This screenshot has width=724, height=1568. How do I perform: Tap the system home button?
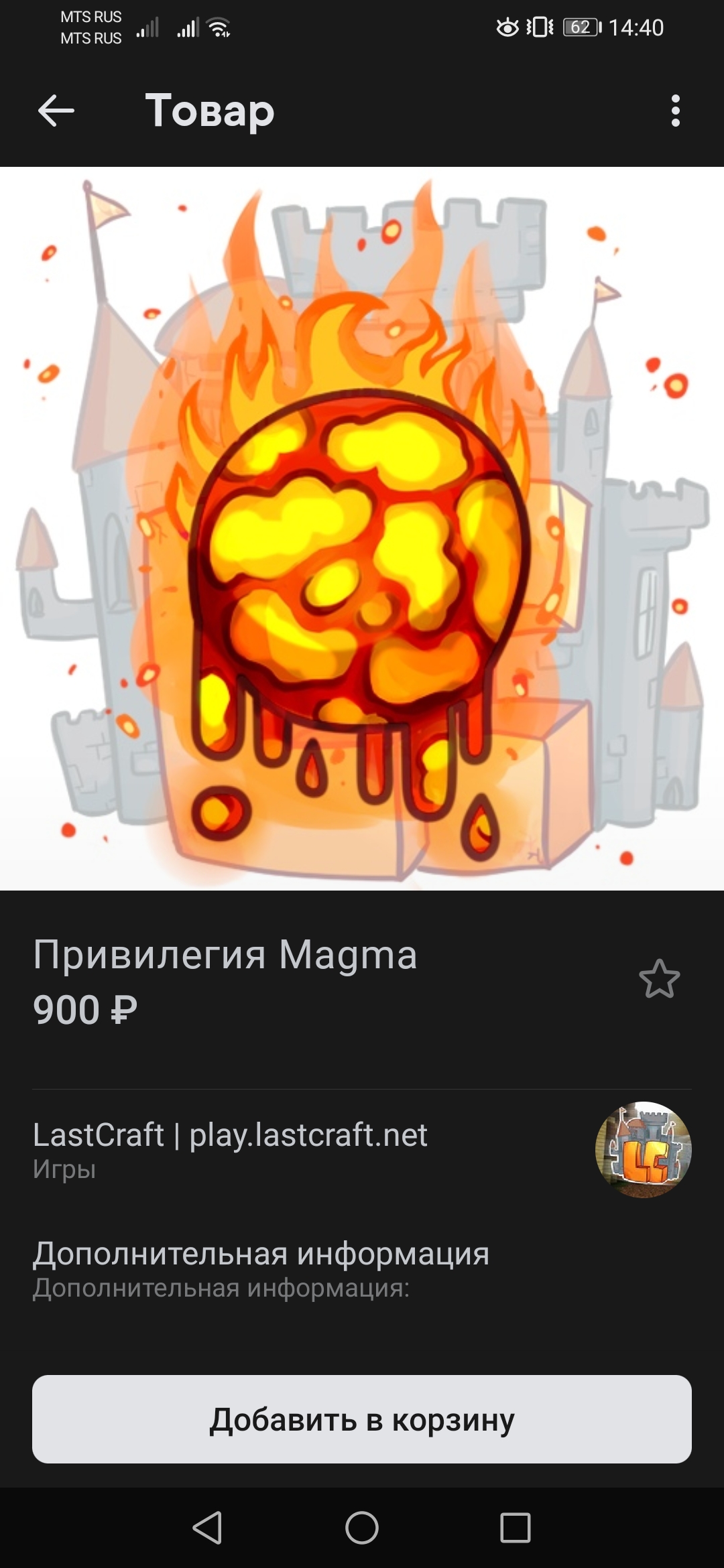[362, 1528]
